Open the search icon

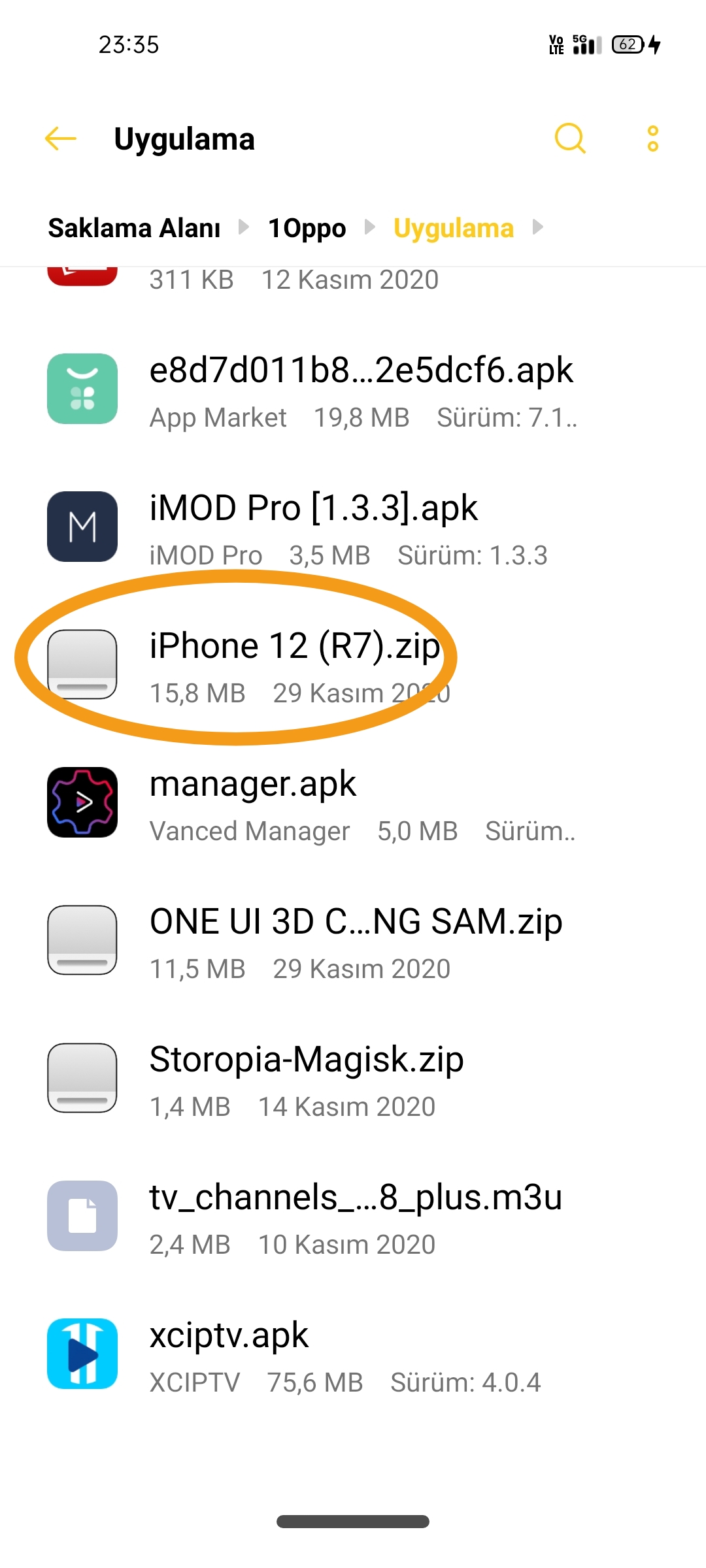pos(570,139)
